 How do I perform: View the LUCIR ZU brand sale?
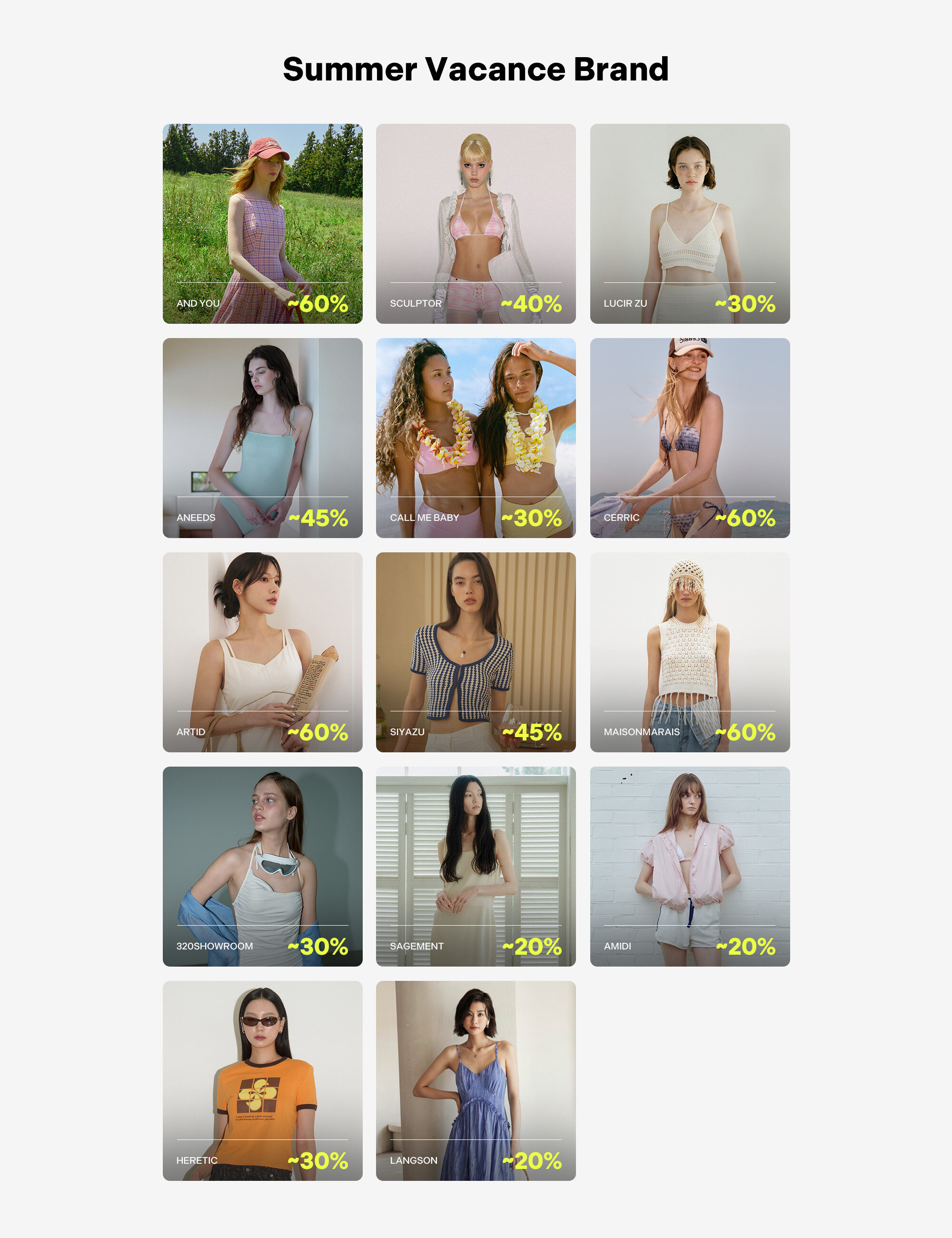tap(690, 223)
